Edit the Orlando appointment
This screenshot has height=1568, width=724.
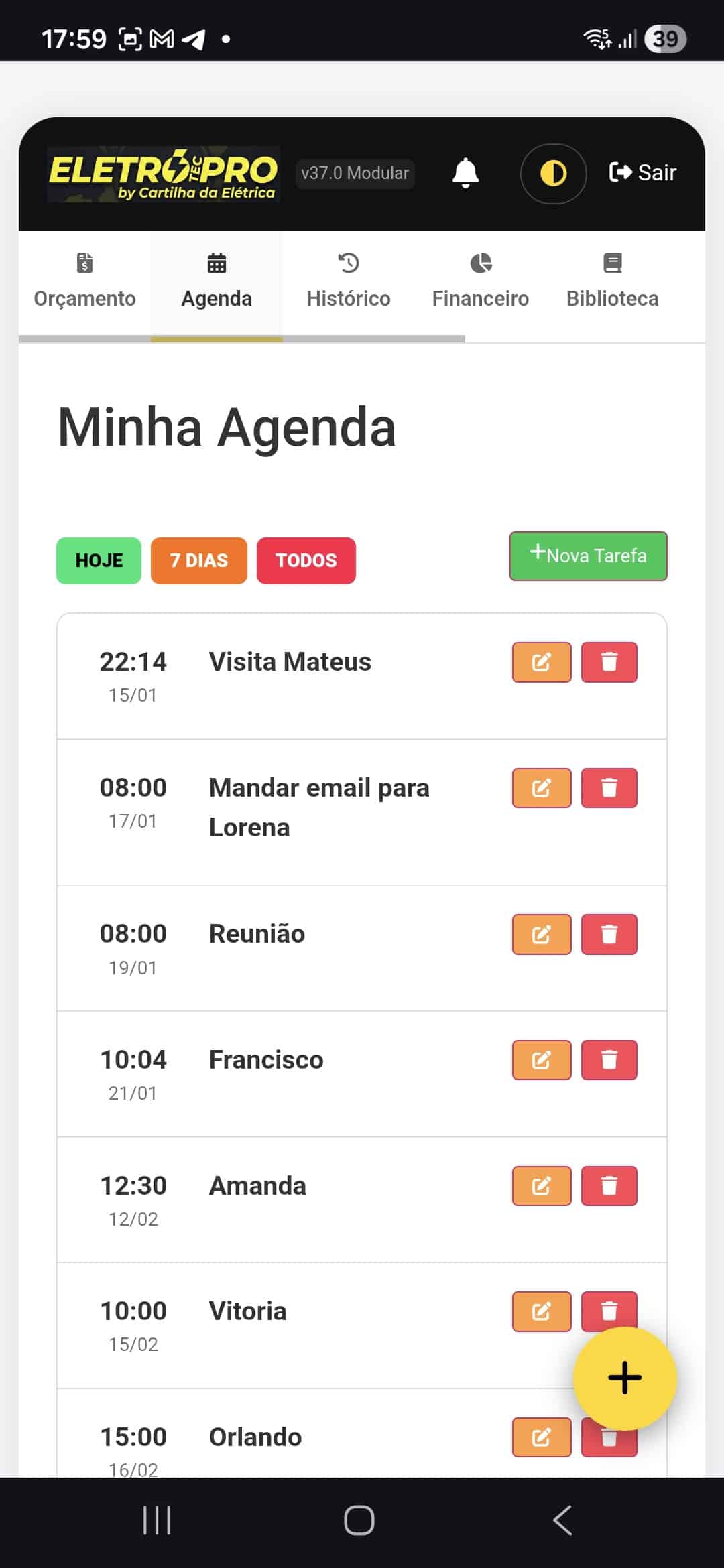[x=541, y=1437]
